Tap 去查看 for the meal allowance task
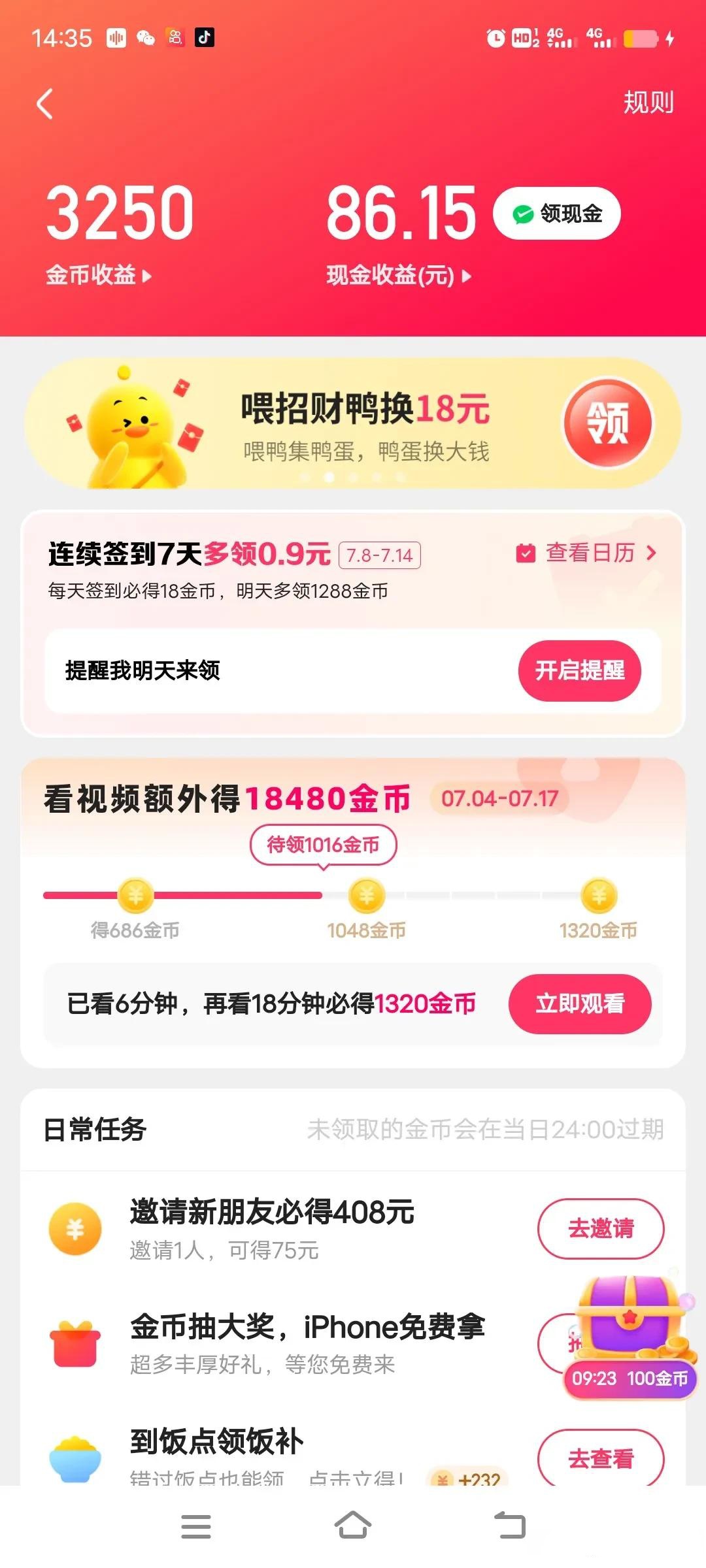 600,1458
